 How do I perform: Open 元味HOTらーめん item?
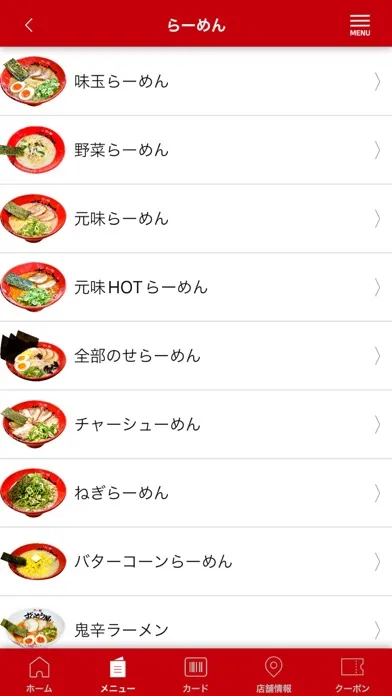coord(196,287)
